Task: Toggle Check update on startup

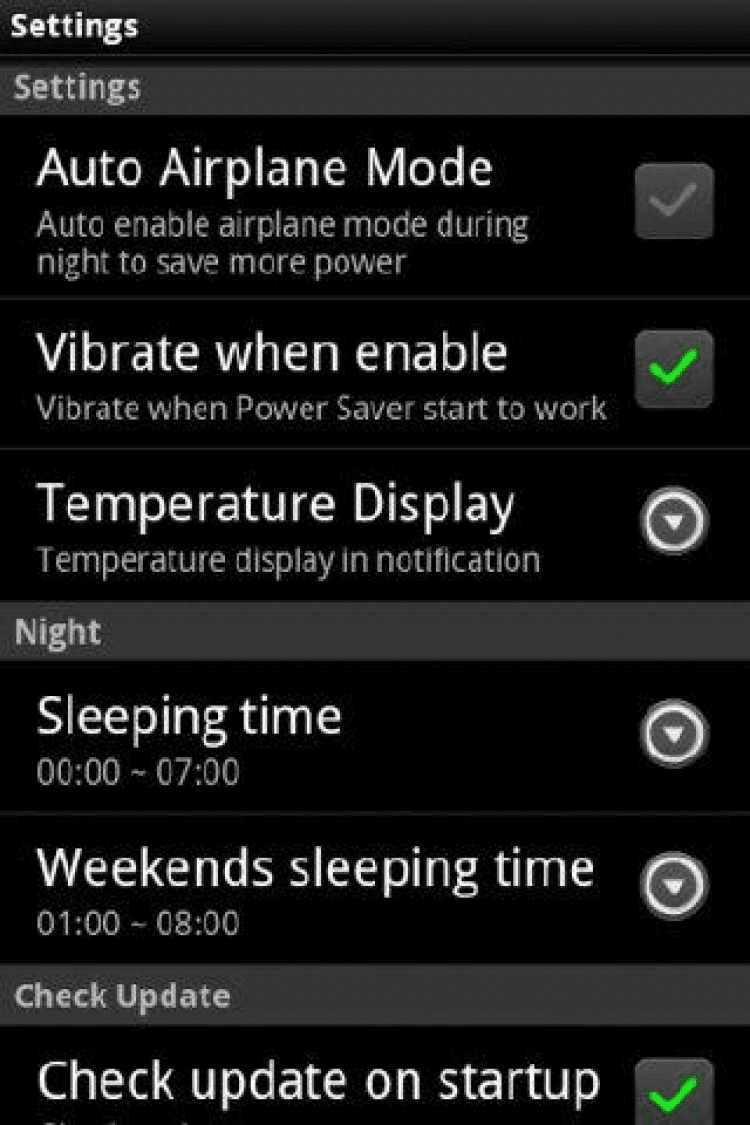Action: click(x=674, y=1092)
